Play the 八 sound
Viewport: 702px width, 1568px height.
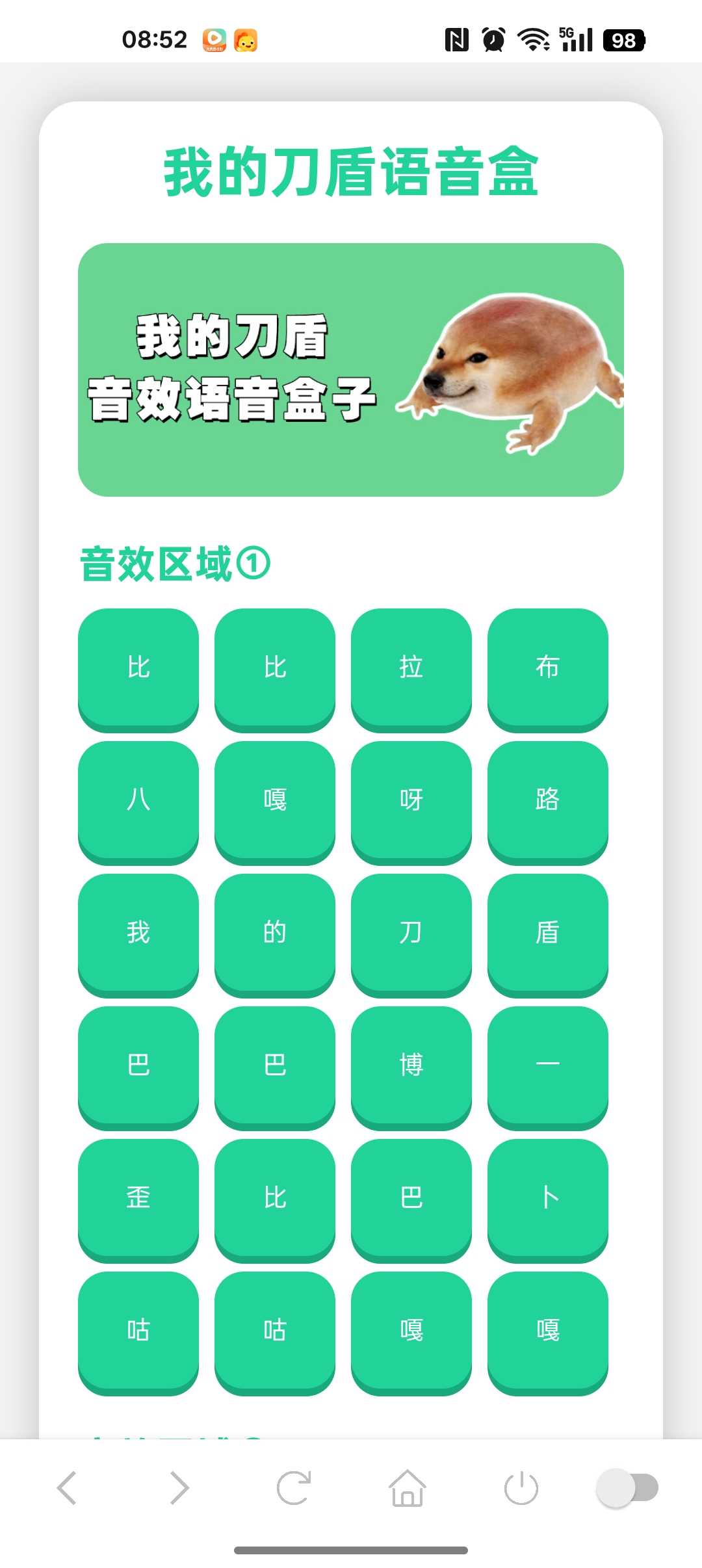click(x=138, y=800)
